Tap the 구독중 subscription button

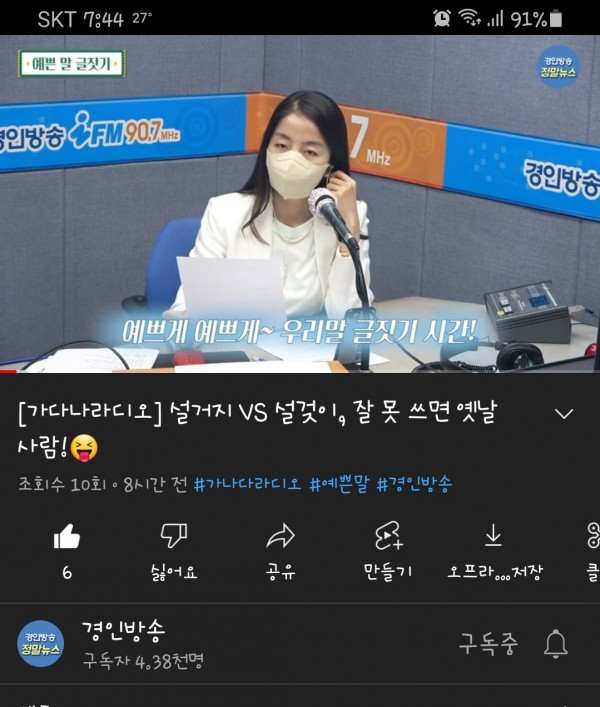pyautogui.click(x=489, y=644)
